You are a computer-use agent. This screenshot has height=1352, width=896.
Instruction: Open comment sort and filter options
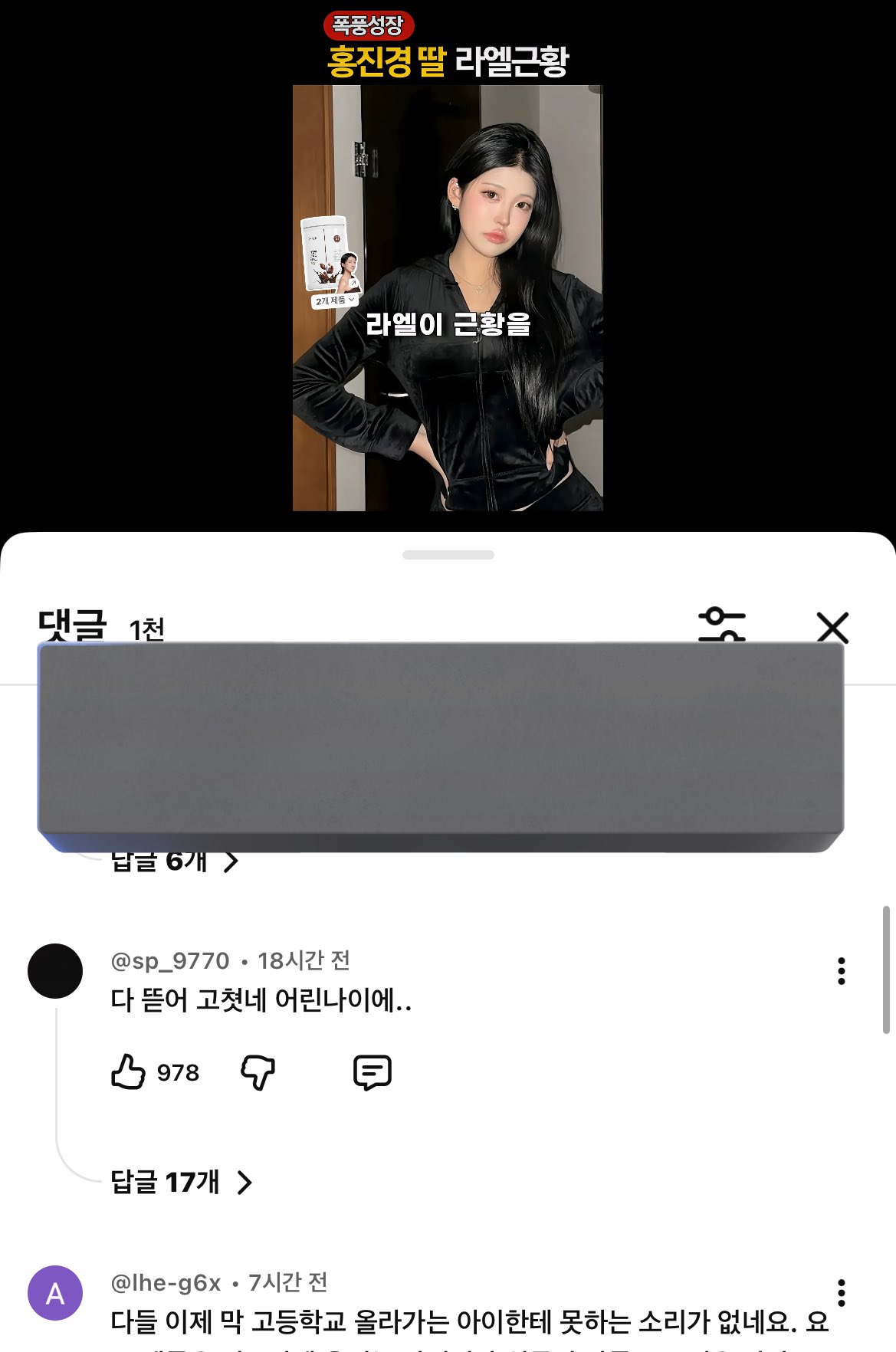pos(721,625)
